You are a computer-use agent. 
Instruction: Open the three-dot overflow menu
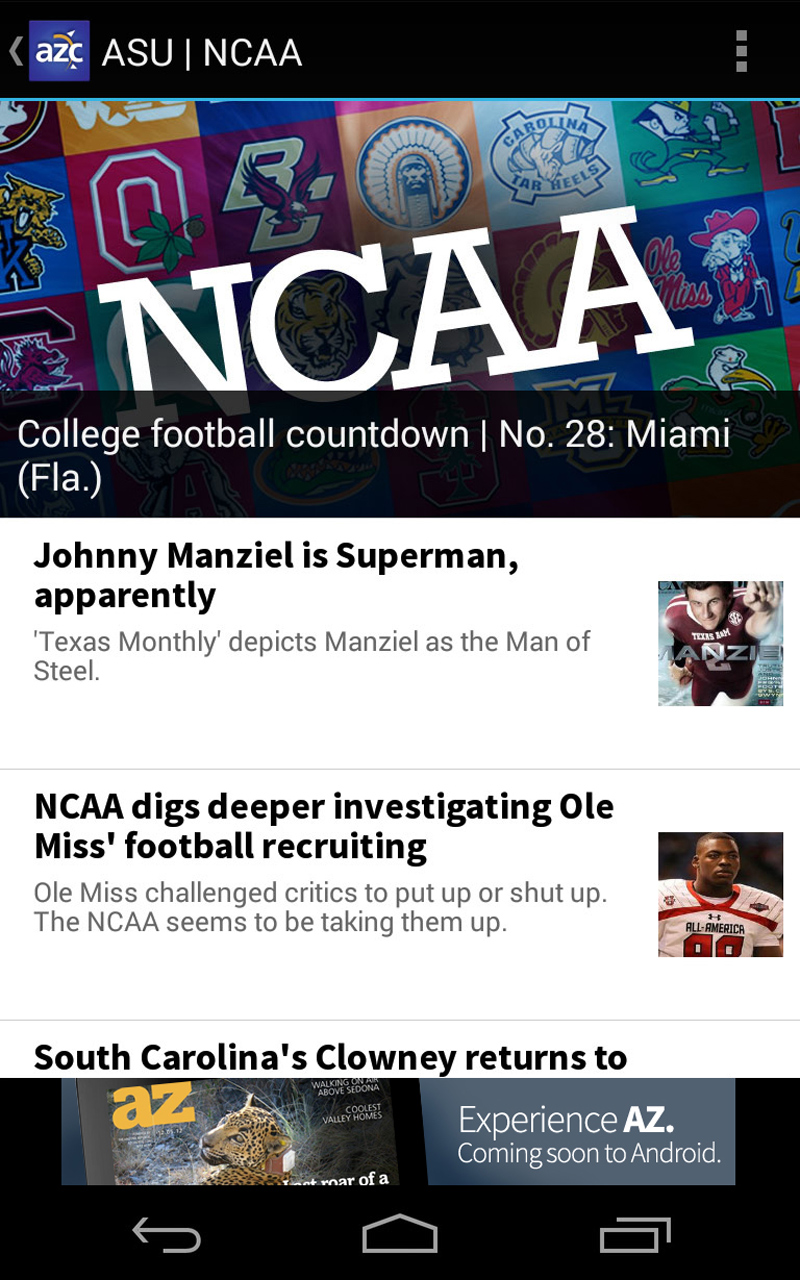tap(740, 50)
